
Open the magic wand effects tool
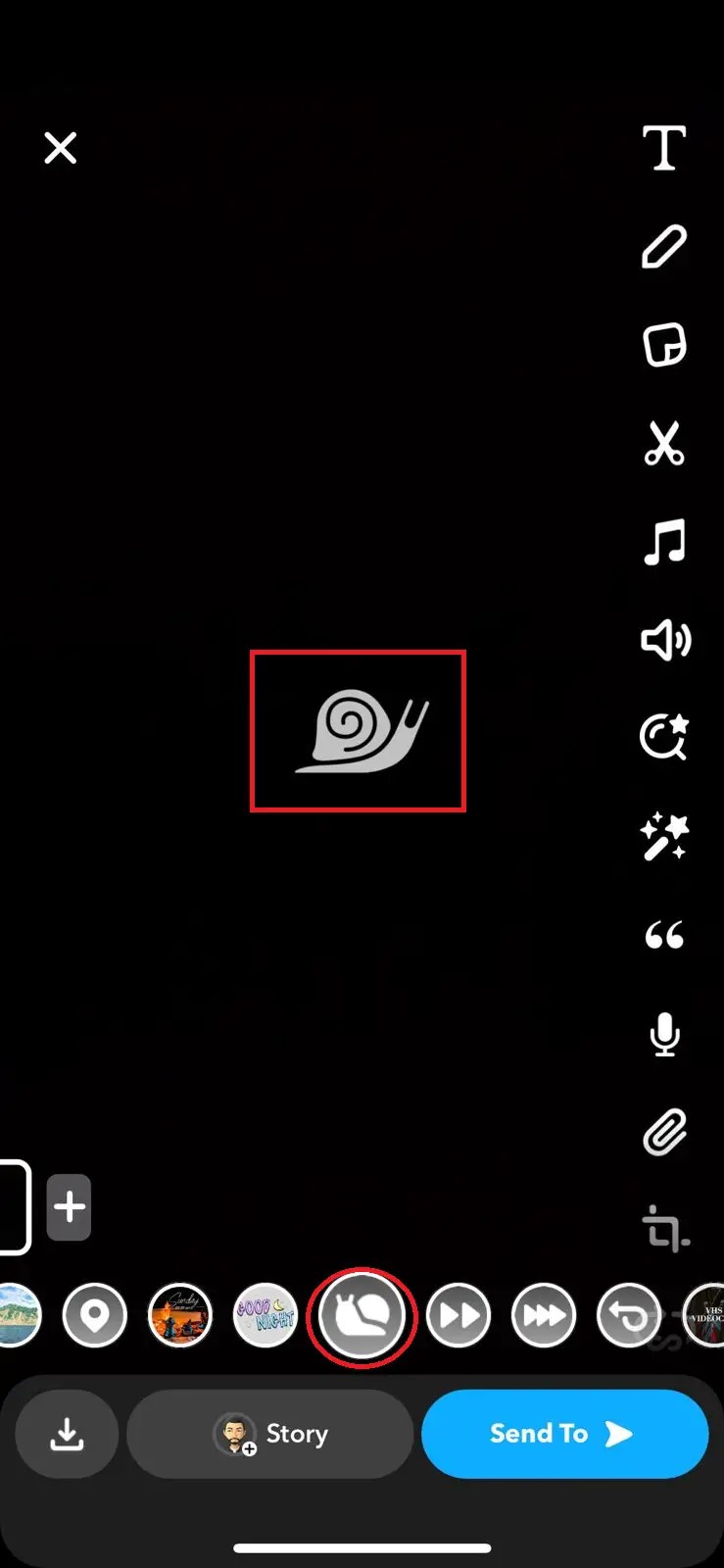(664, 837)
